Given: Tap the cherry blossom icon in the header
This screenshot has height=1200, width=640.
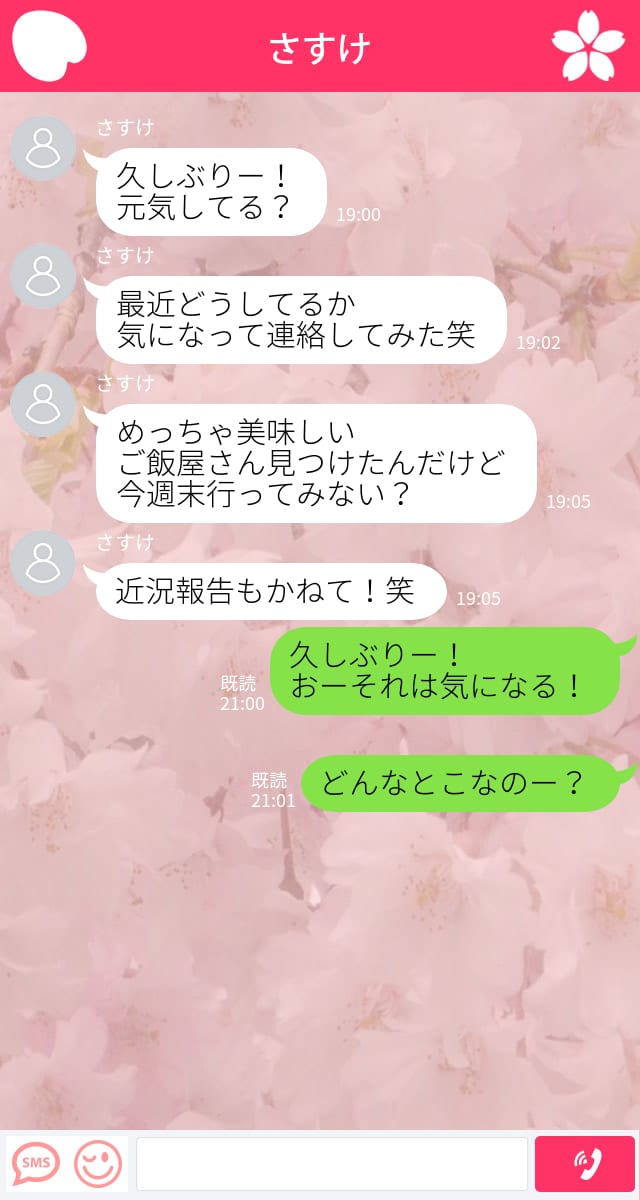Looking at the screenshot, I should [x=588, y=46].
